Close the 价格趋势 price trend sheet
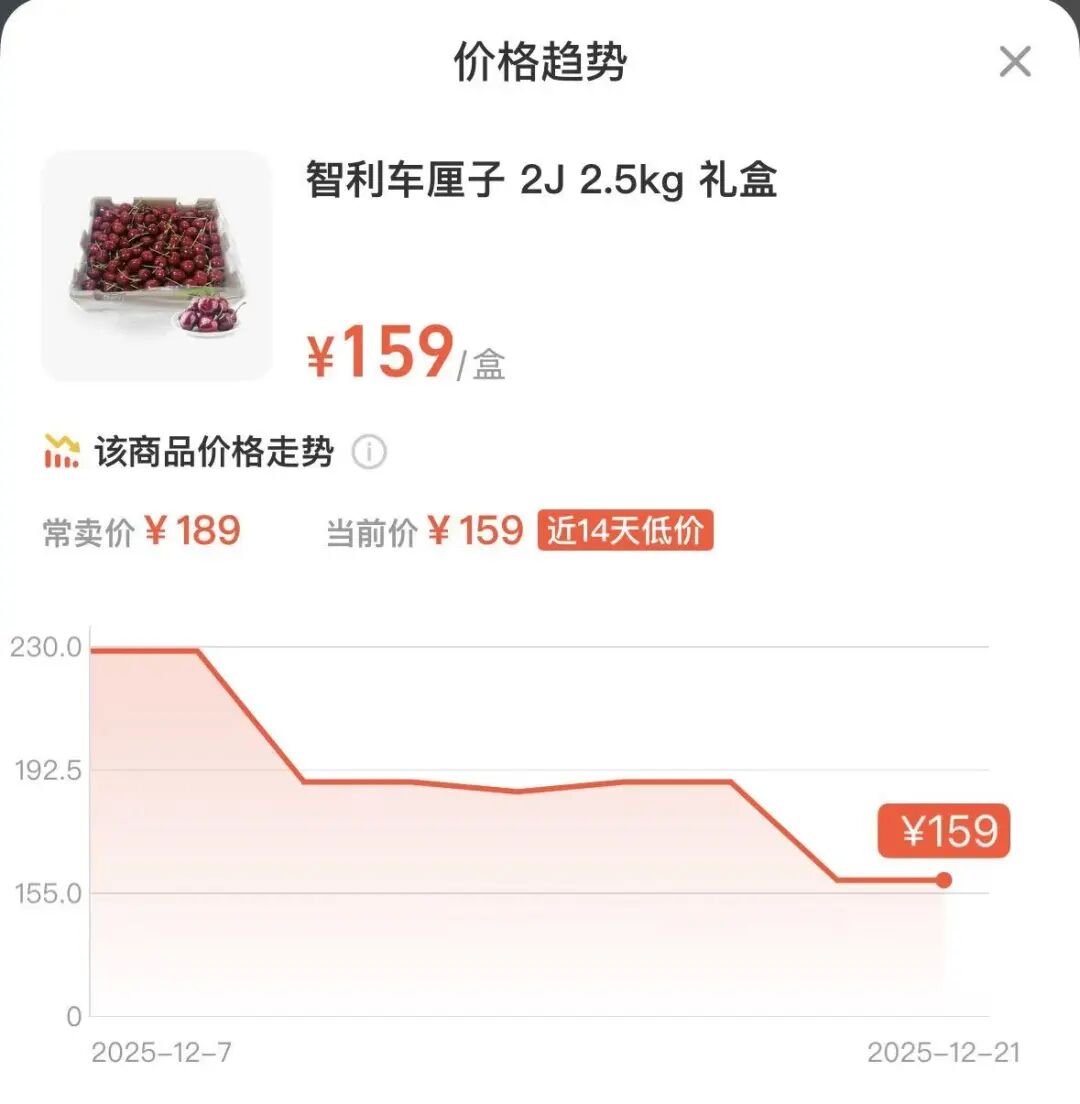 [x=1015, y=63]
